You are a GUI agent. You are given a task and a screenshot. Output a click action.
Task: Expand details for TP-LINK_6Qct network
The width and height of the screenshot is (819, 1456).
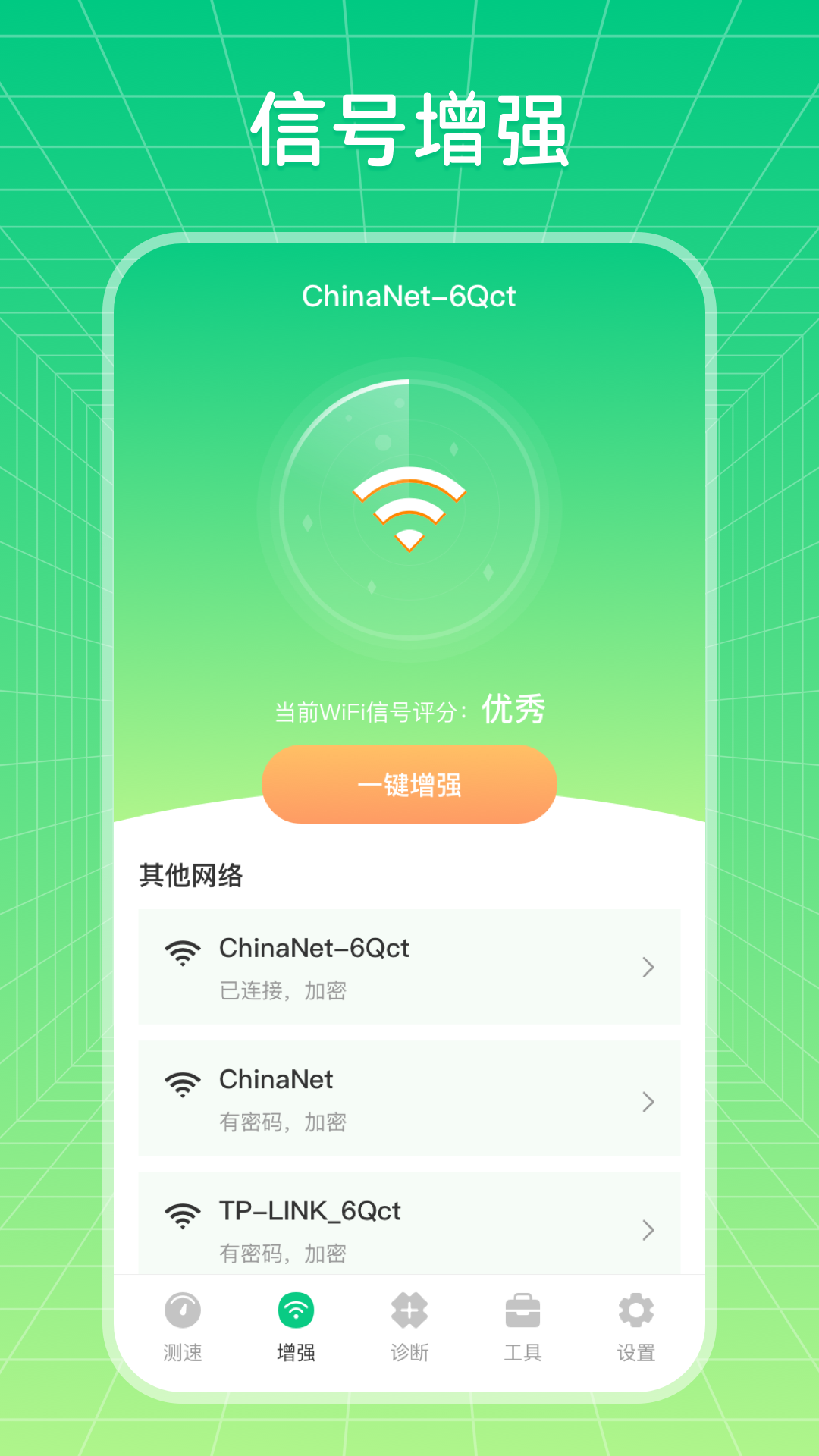(648, 1231)
